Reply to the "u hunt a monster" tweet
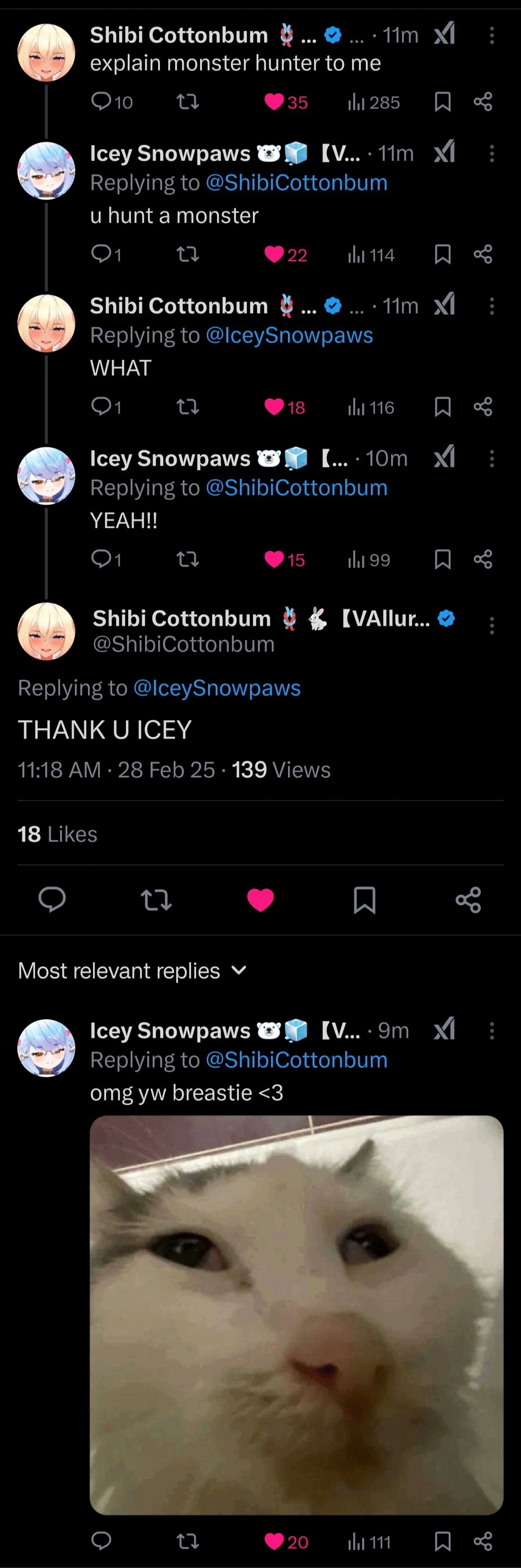Viewport: 521px width, 1568px height. pos(101,254)
